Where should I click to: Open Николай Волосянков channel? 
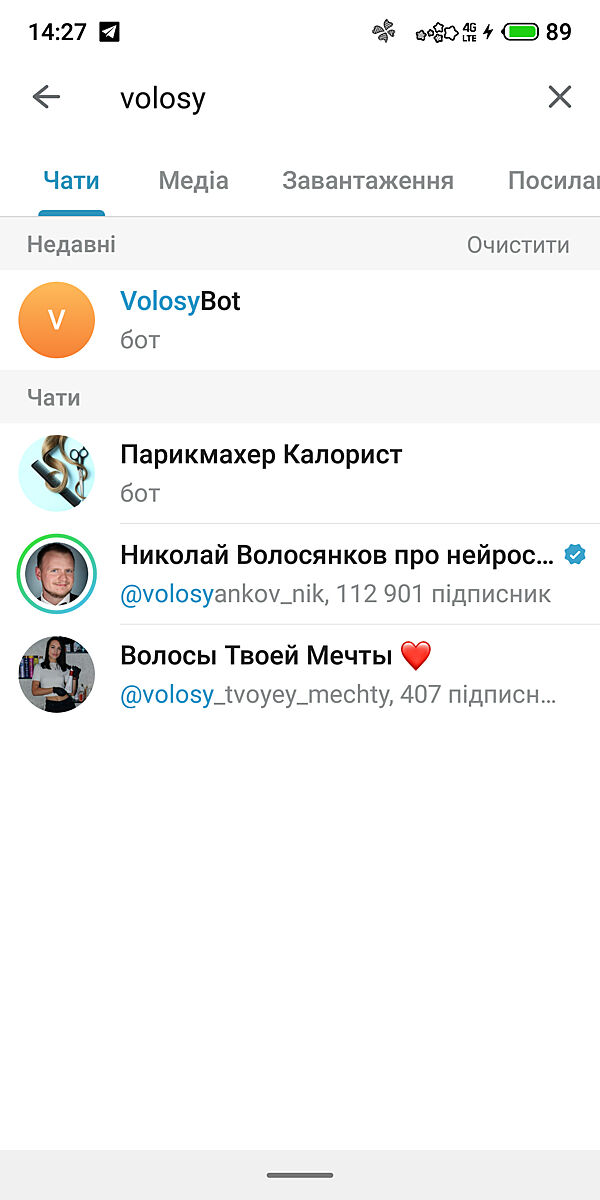click(x=300, y=574)
